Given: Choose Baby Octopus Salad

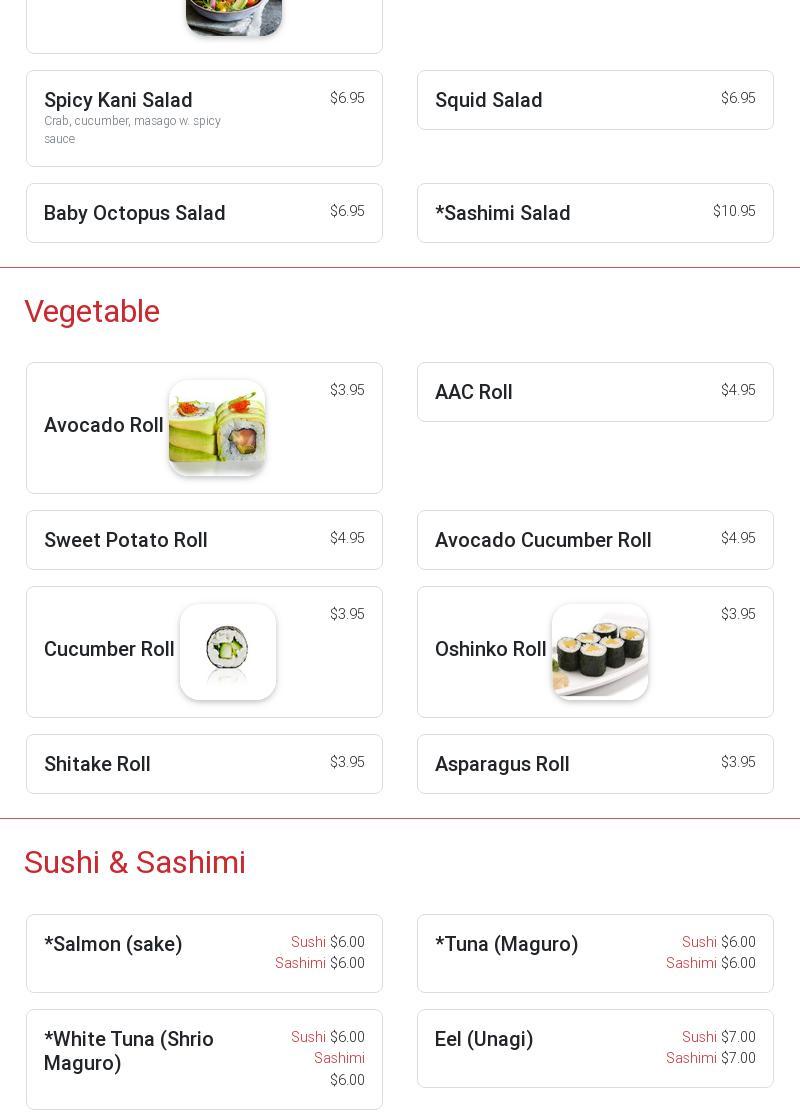Looking at the screenshot, I should [204, 213].
